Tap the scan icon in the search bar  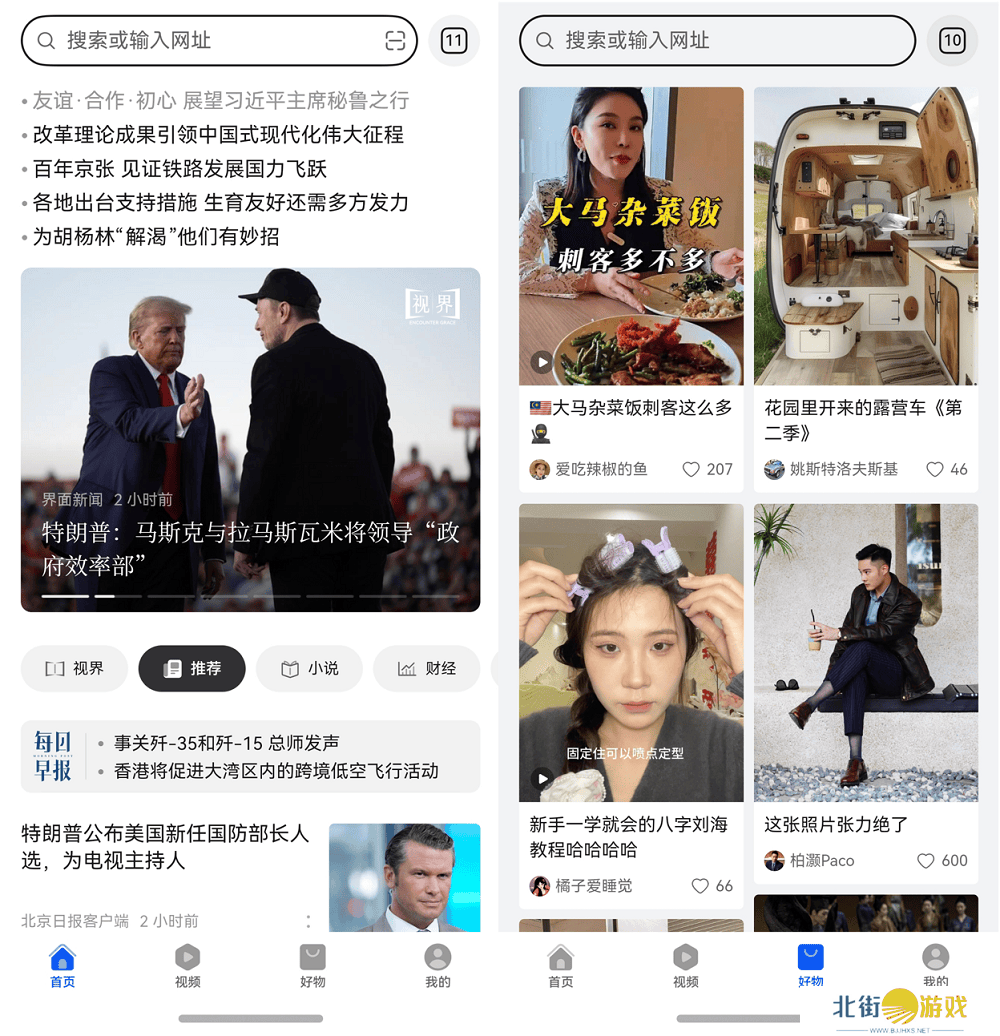pyautogui.click(x=395, y=41)
